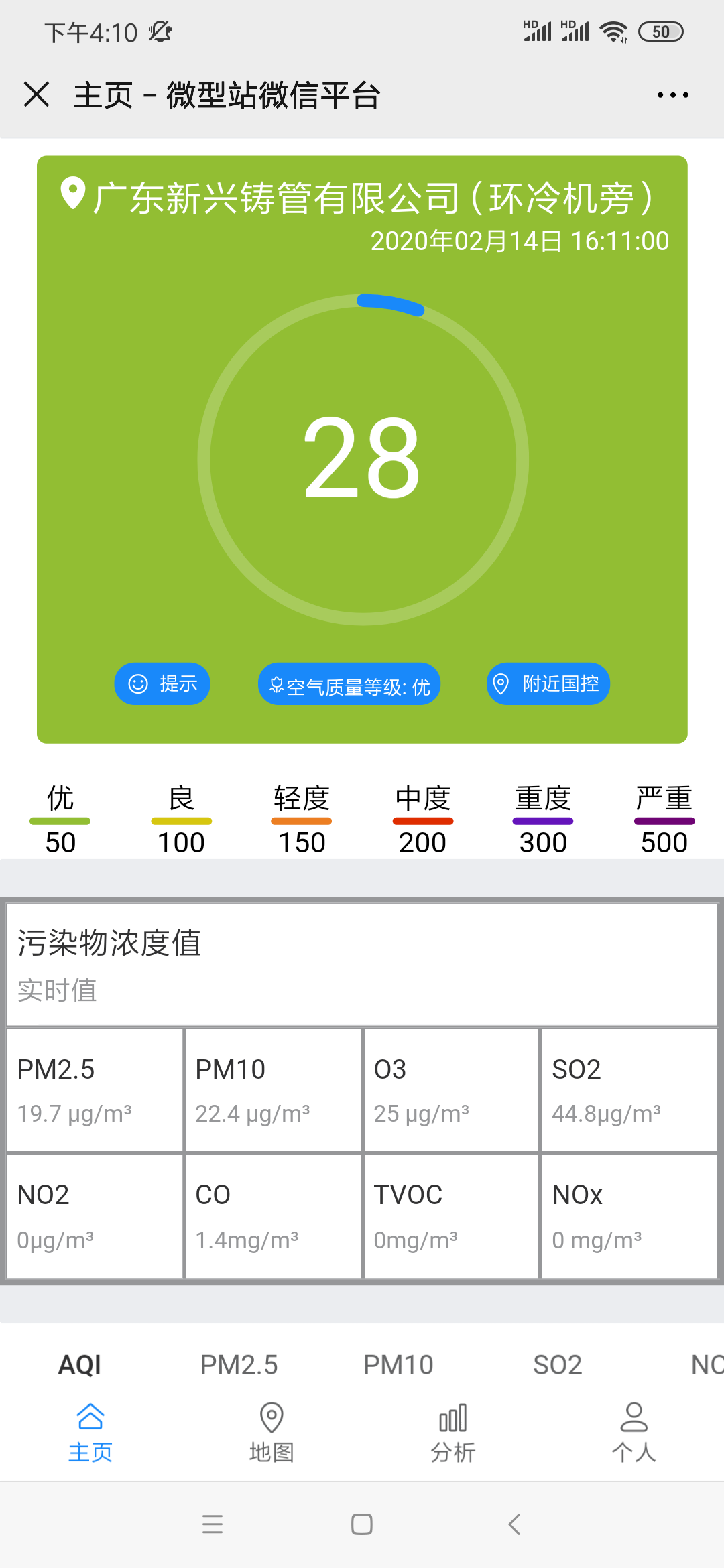
Task: Open the three-dot overflow menu
Action: click(x=672, y=95)
